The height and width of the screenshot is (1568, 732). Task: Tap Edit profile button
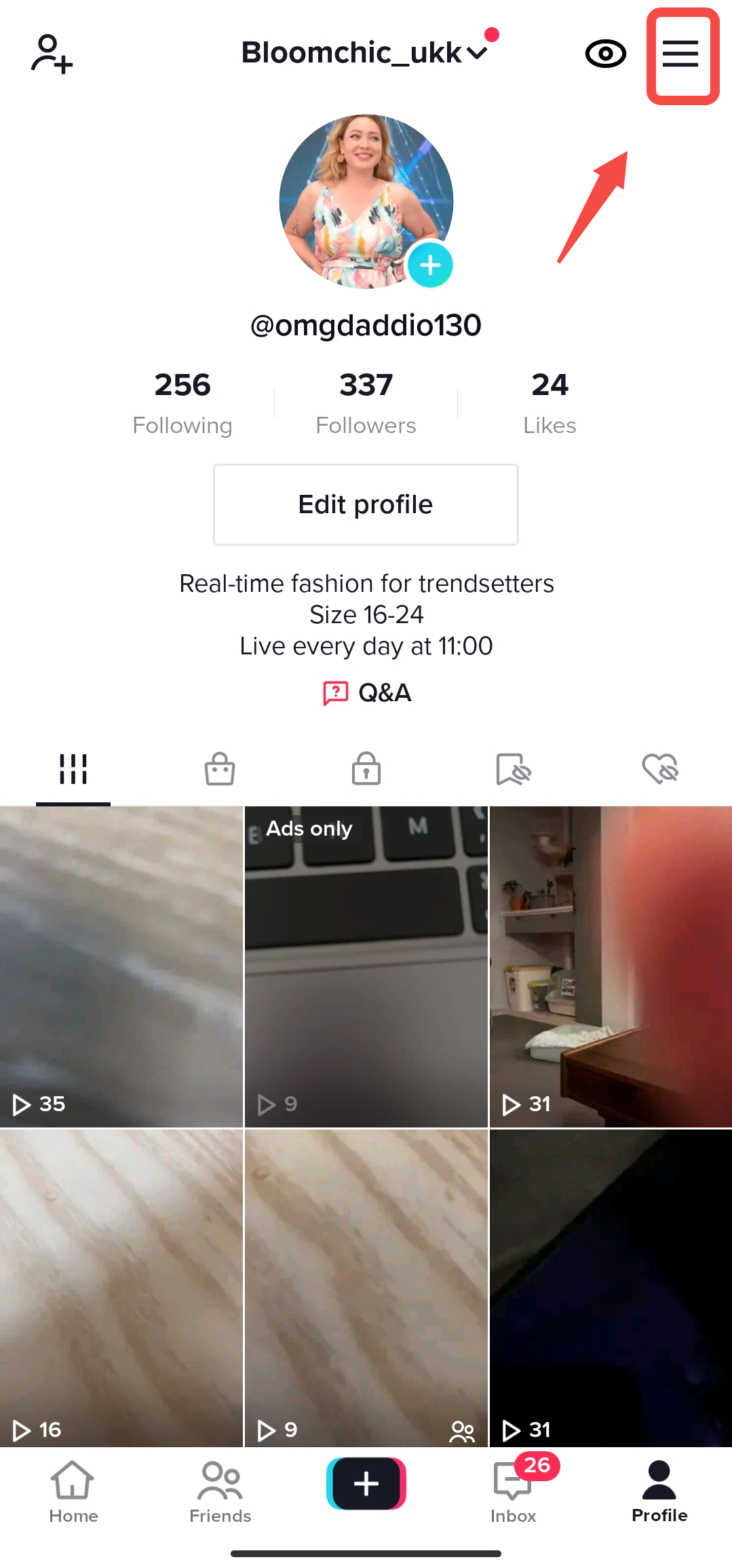pos(366,504)
